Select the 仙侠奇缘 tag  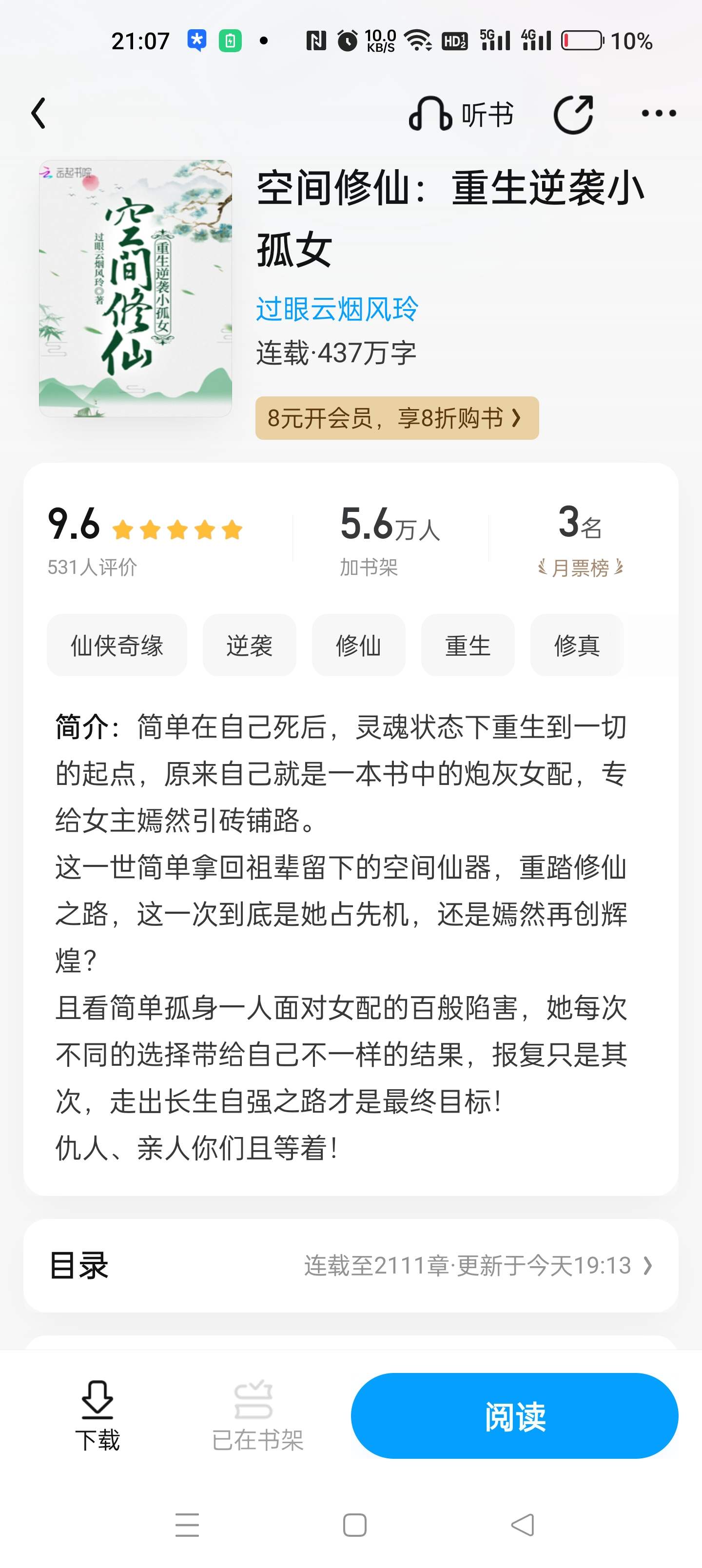pos(117,645)
